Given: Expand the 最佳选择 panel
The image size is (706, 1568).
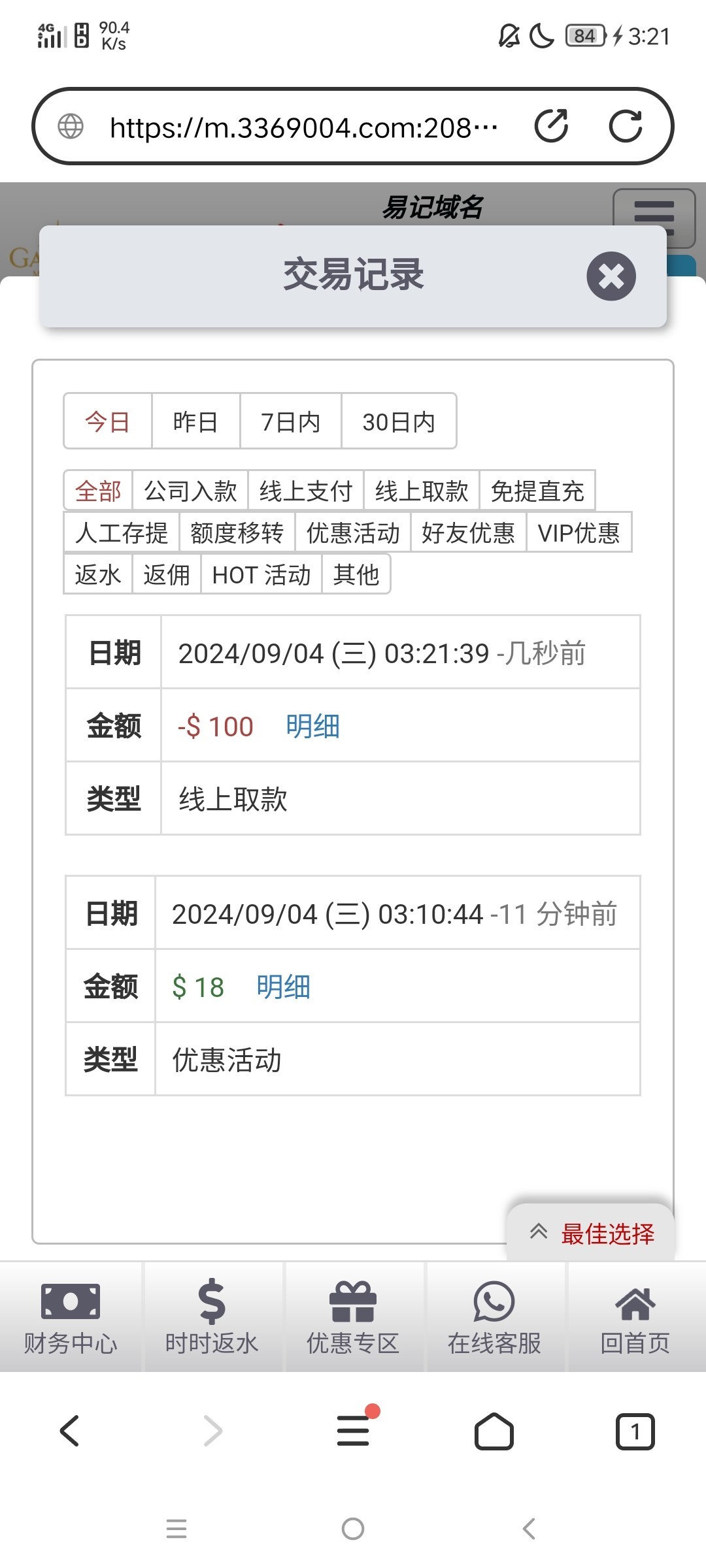Looking at the screenshot, I should (590, 1233).
